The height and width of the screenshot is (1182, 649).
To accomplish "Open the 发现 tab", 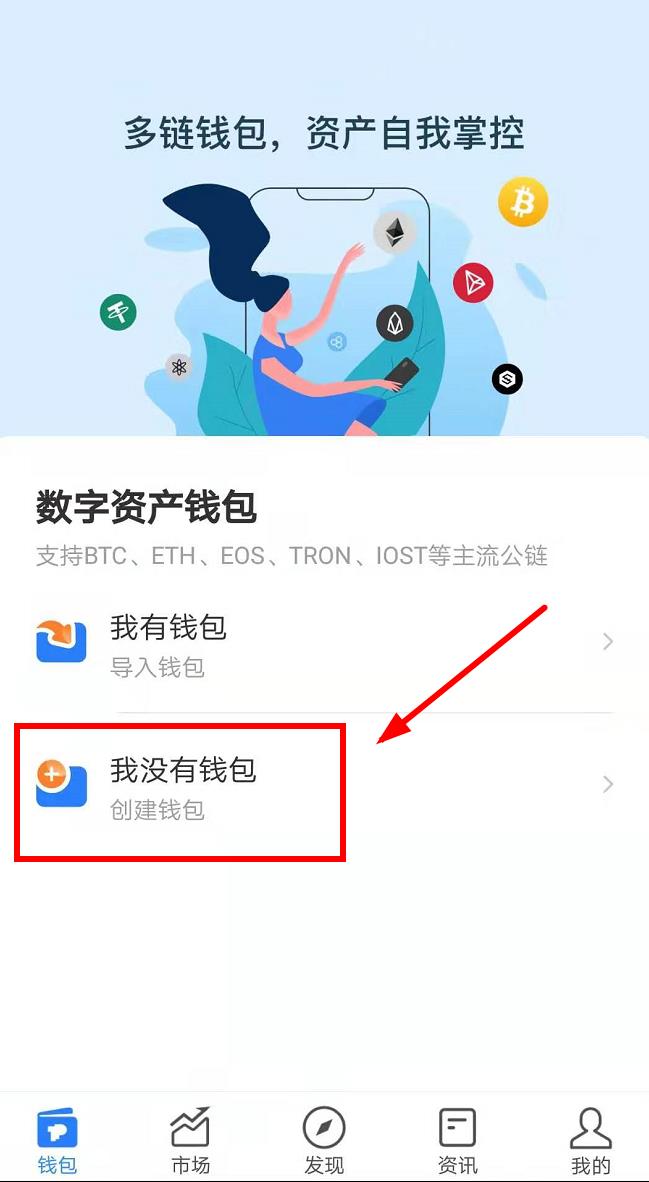I will point(324,1140).
